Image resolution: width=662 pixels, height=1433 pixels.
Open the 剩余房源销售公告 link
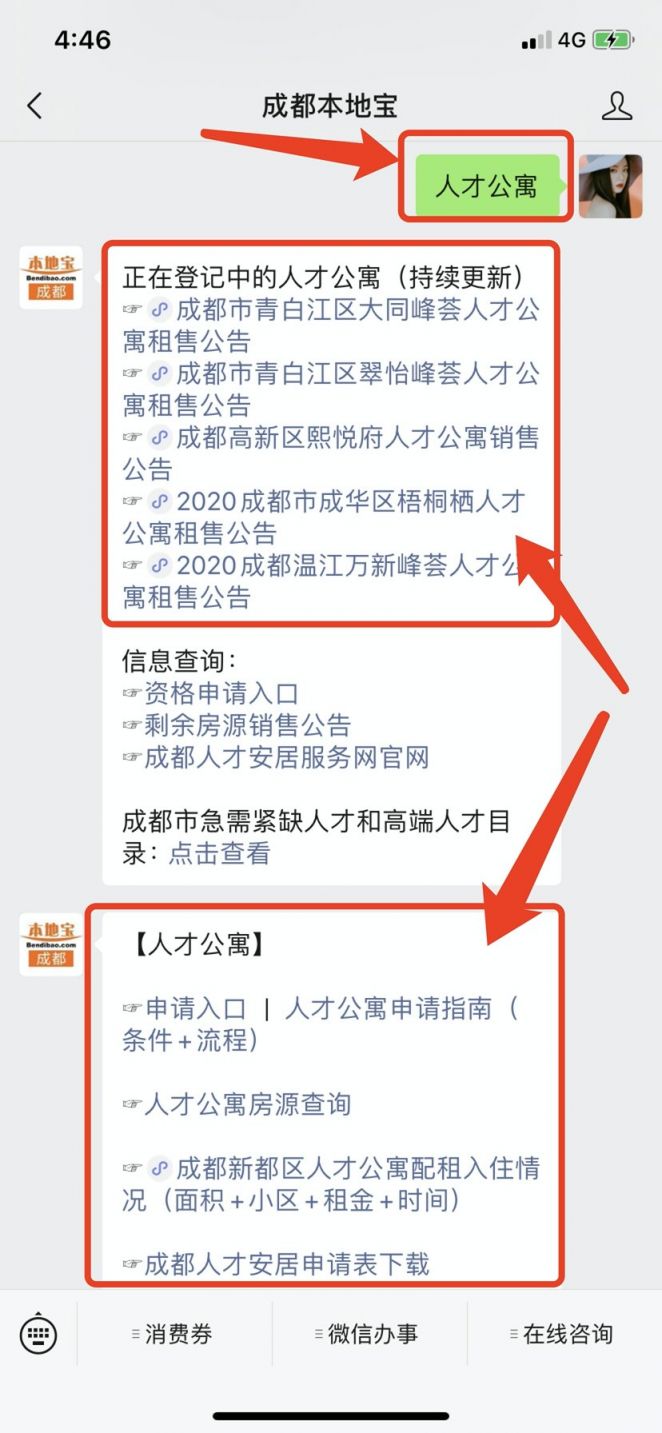coord(247,726)
